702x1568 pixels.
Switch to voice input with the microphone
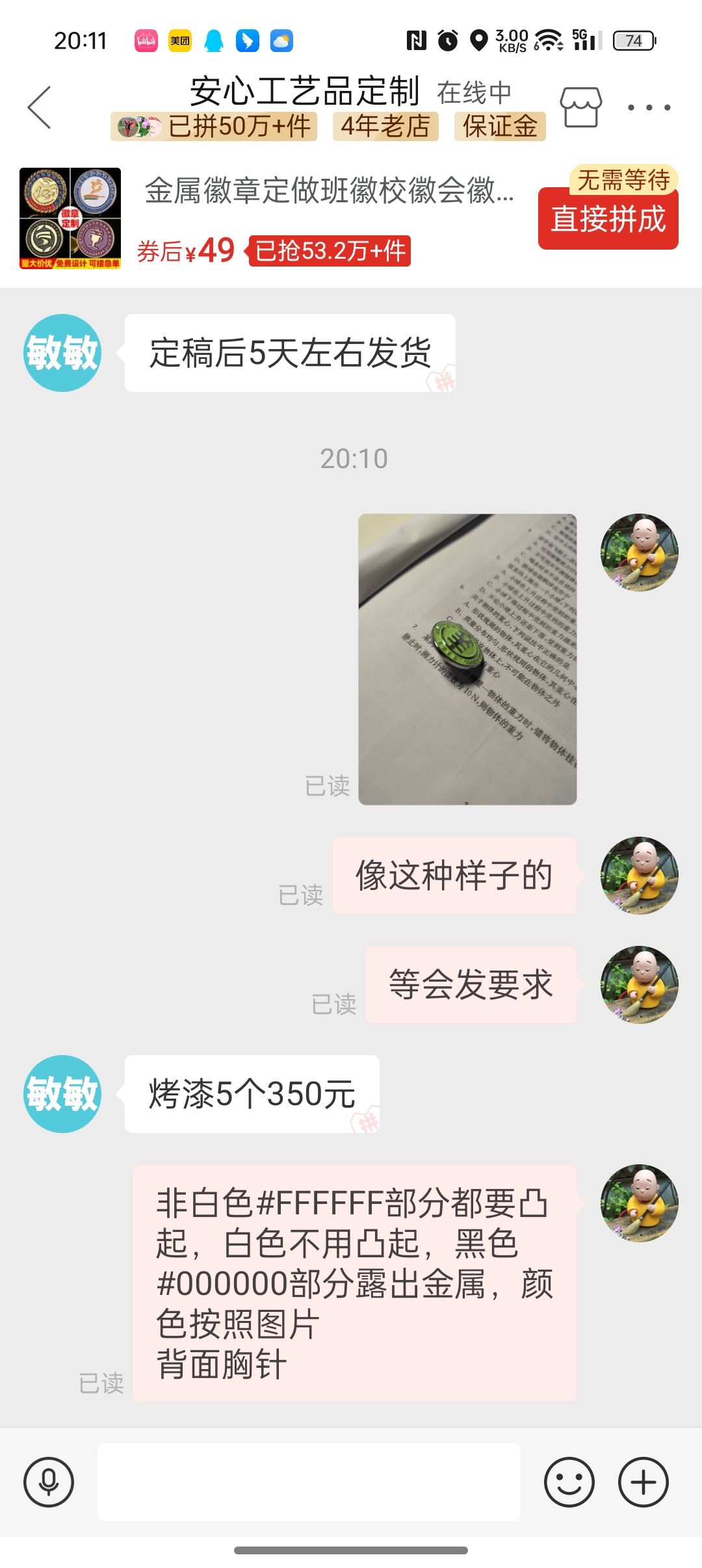[x=49, y=1482]
